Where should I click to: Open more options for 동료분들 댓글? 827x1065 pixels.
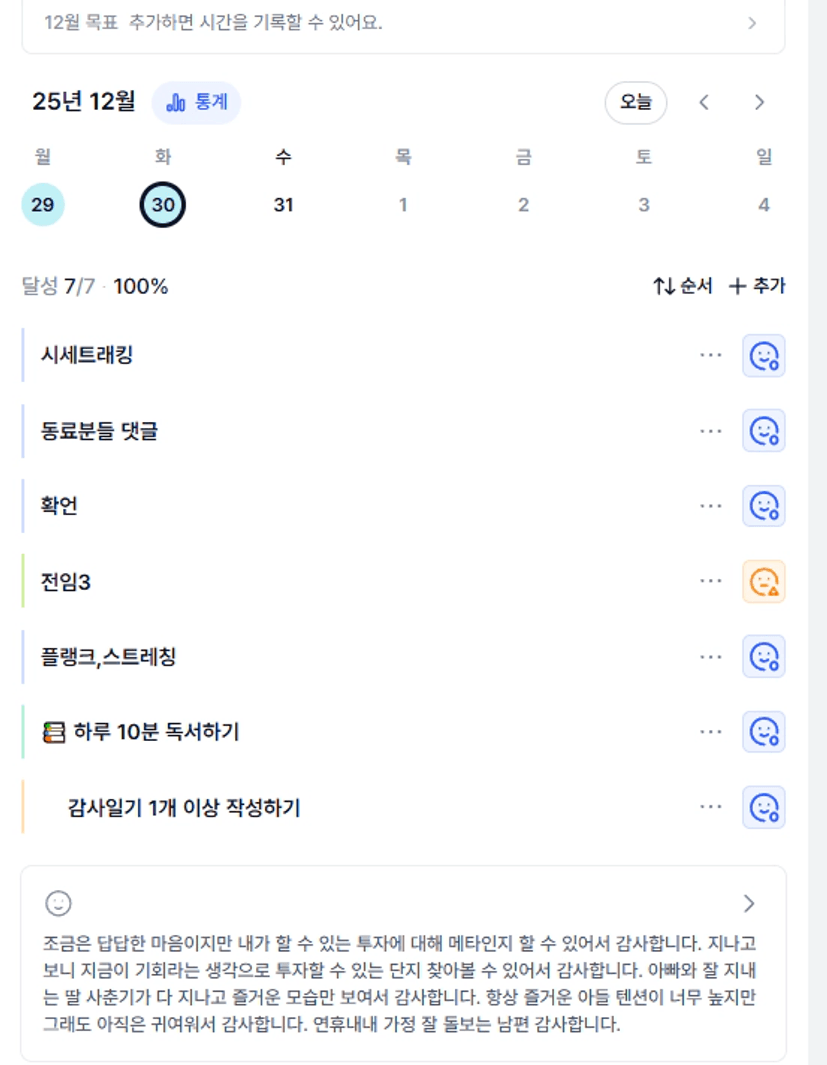point(711,431)
